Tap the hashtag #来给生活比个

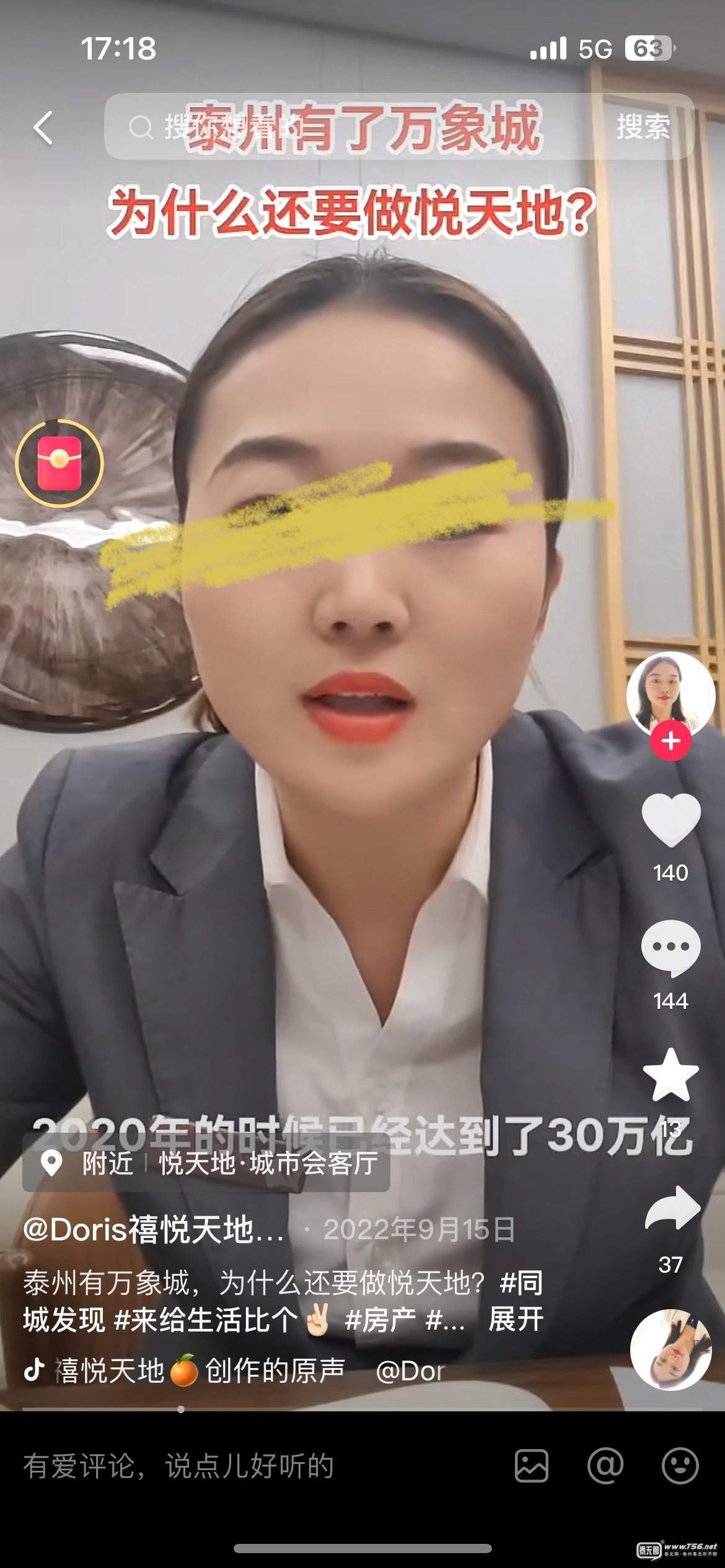(211, 1319)
